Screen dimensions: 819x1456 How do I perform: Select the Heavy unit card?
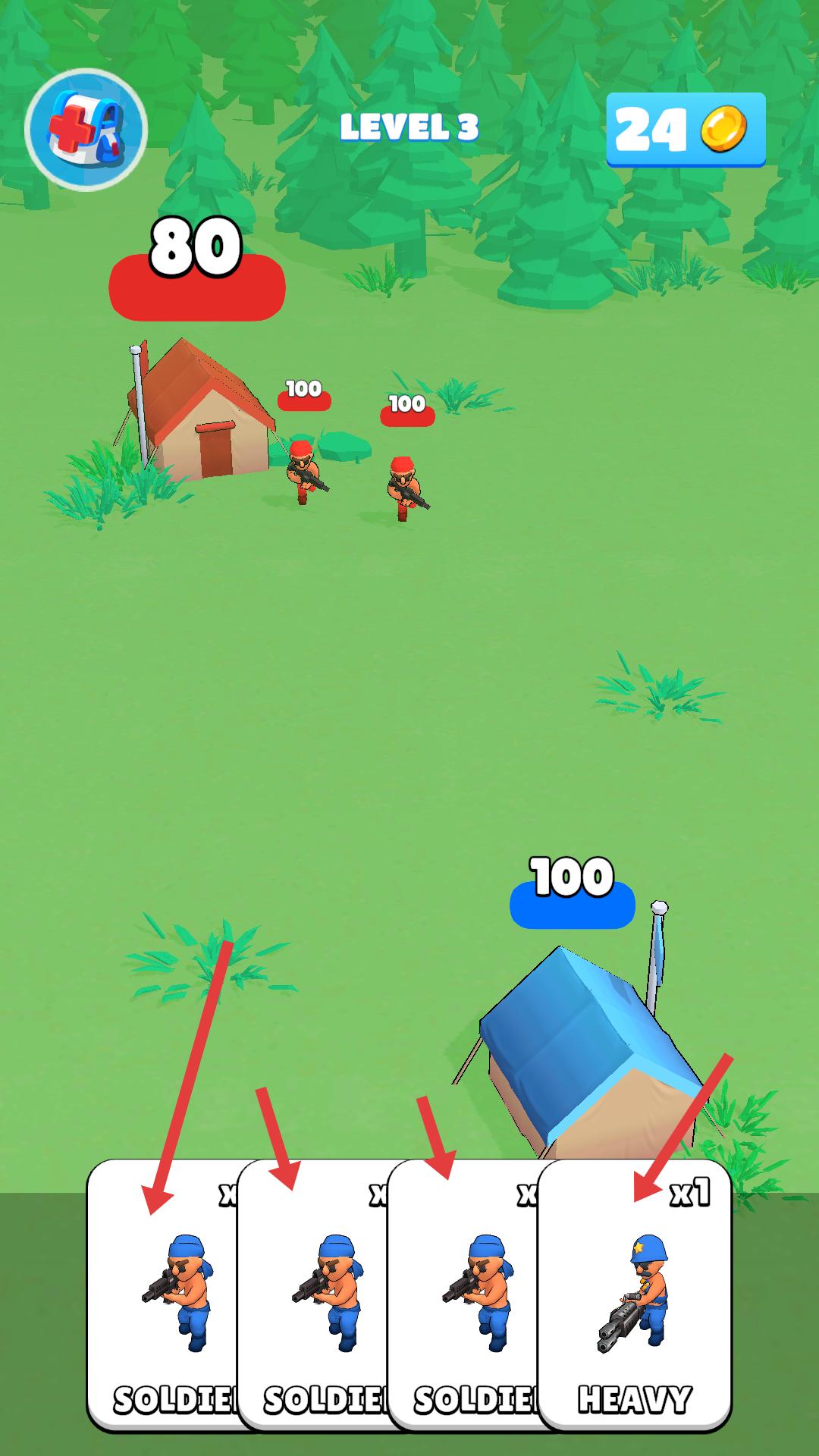pos(635,1297)
